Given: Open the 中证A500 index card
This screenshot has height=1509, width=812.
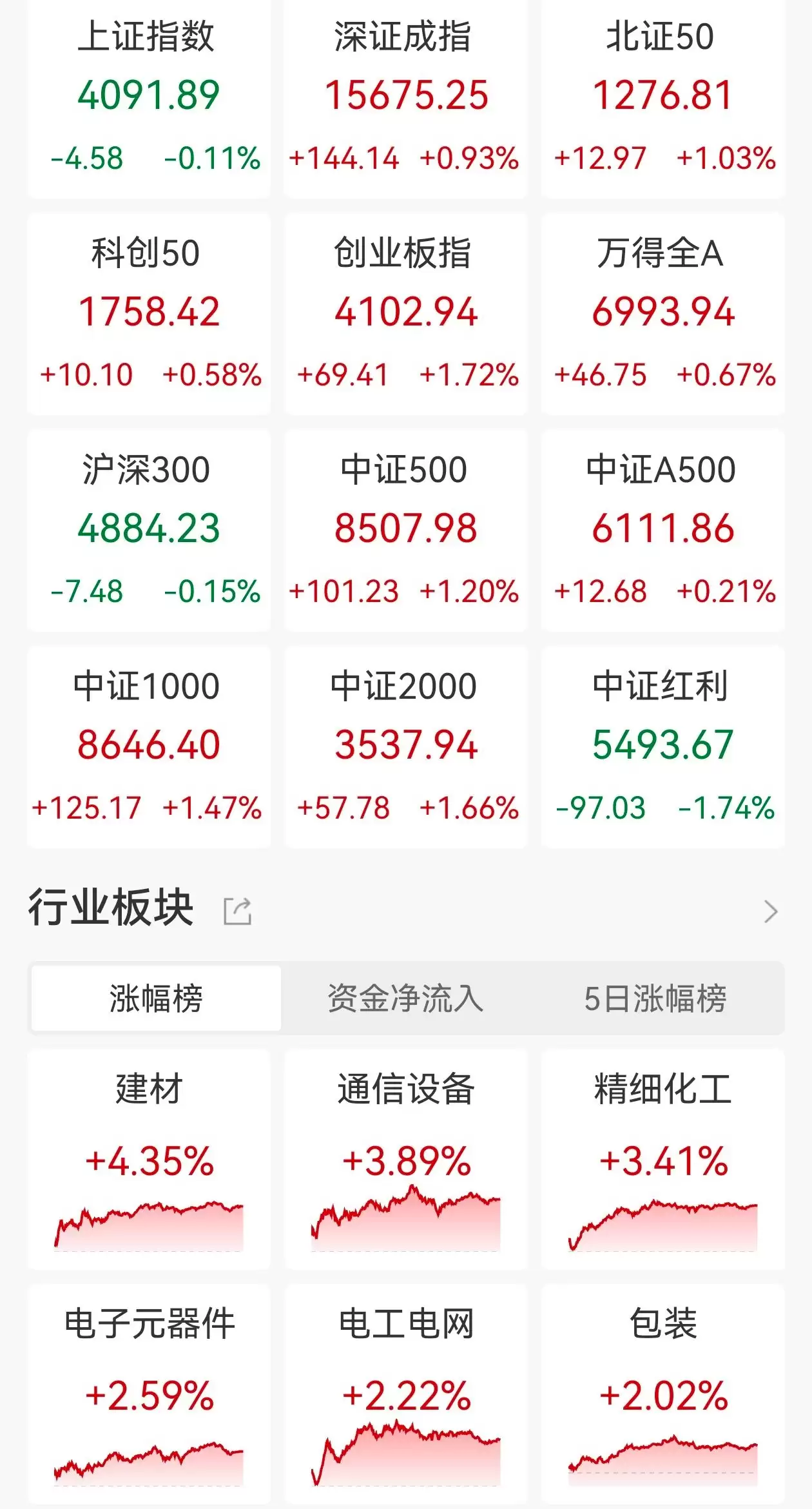Looking at the screenshot, I should pyautogui.click(x=663, y=530).
